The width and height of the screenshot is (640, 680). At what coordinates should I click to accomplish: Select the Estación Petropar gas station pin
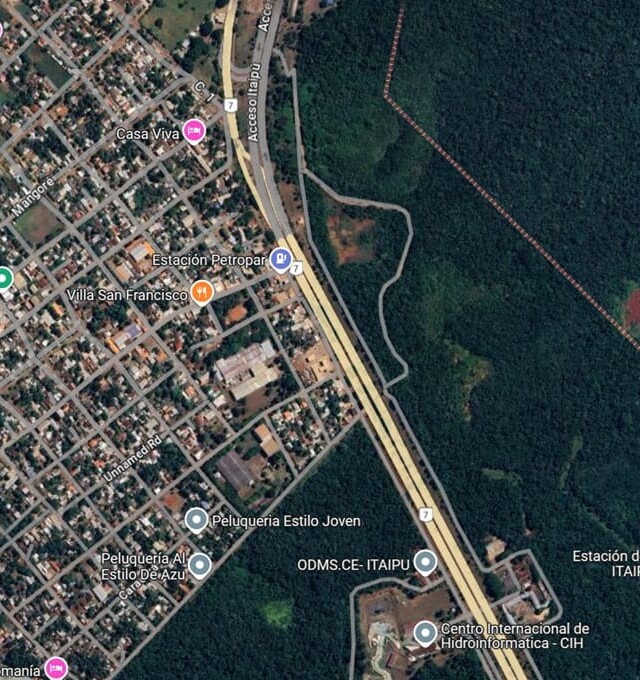281,259
